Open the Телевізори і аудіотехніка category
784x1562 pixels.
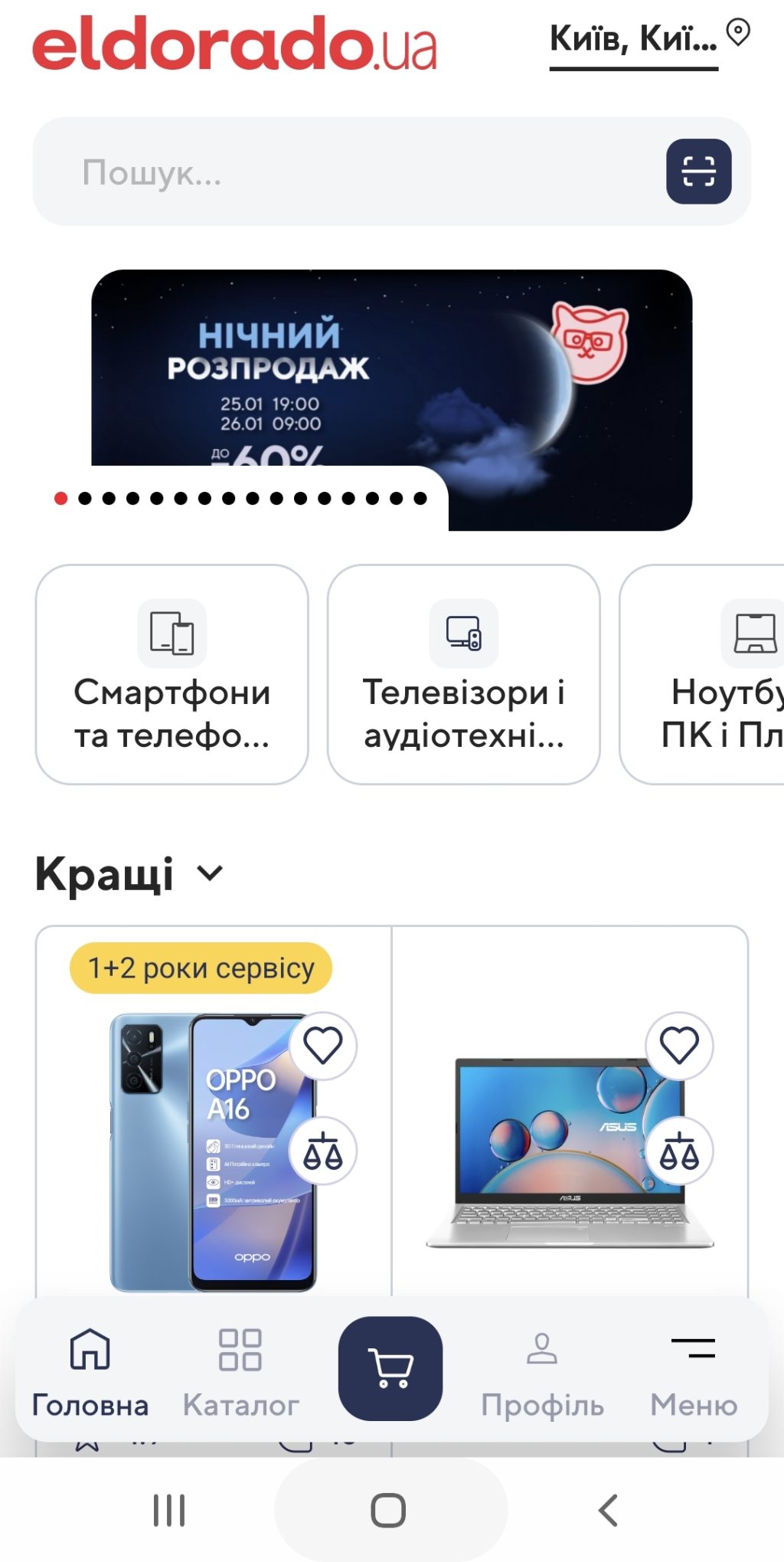[463, 674]
